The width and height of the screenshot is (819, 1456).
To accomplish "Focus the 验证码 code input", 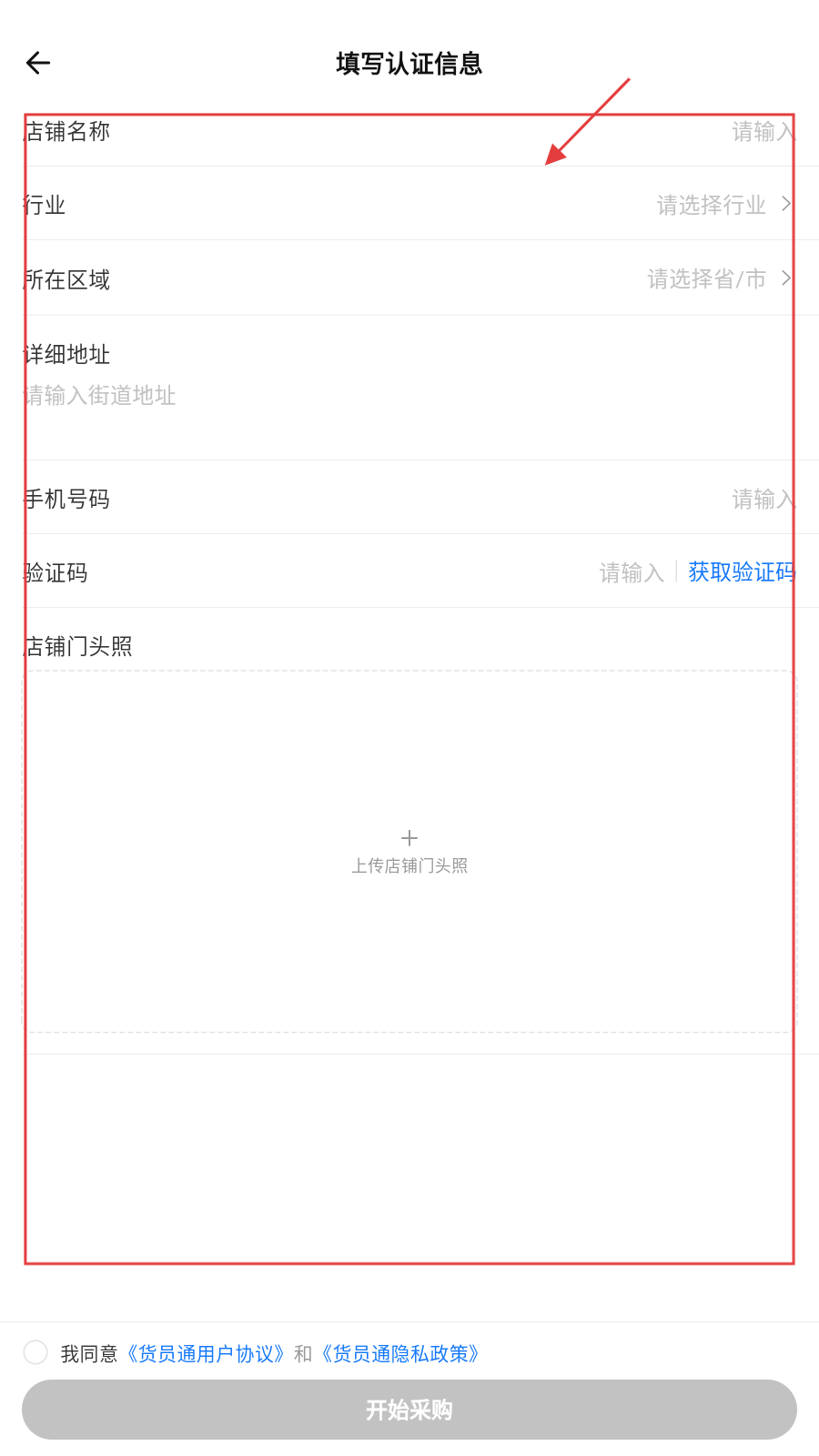I will coord(632,572).
